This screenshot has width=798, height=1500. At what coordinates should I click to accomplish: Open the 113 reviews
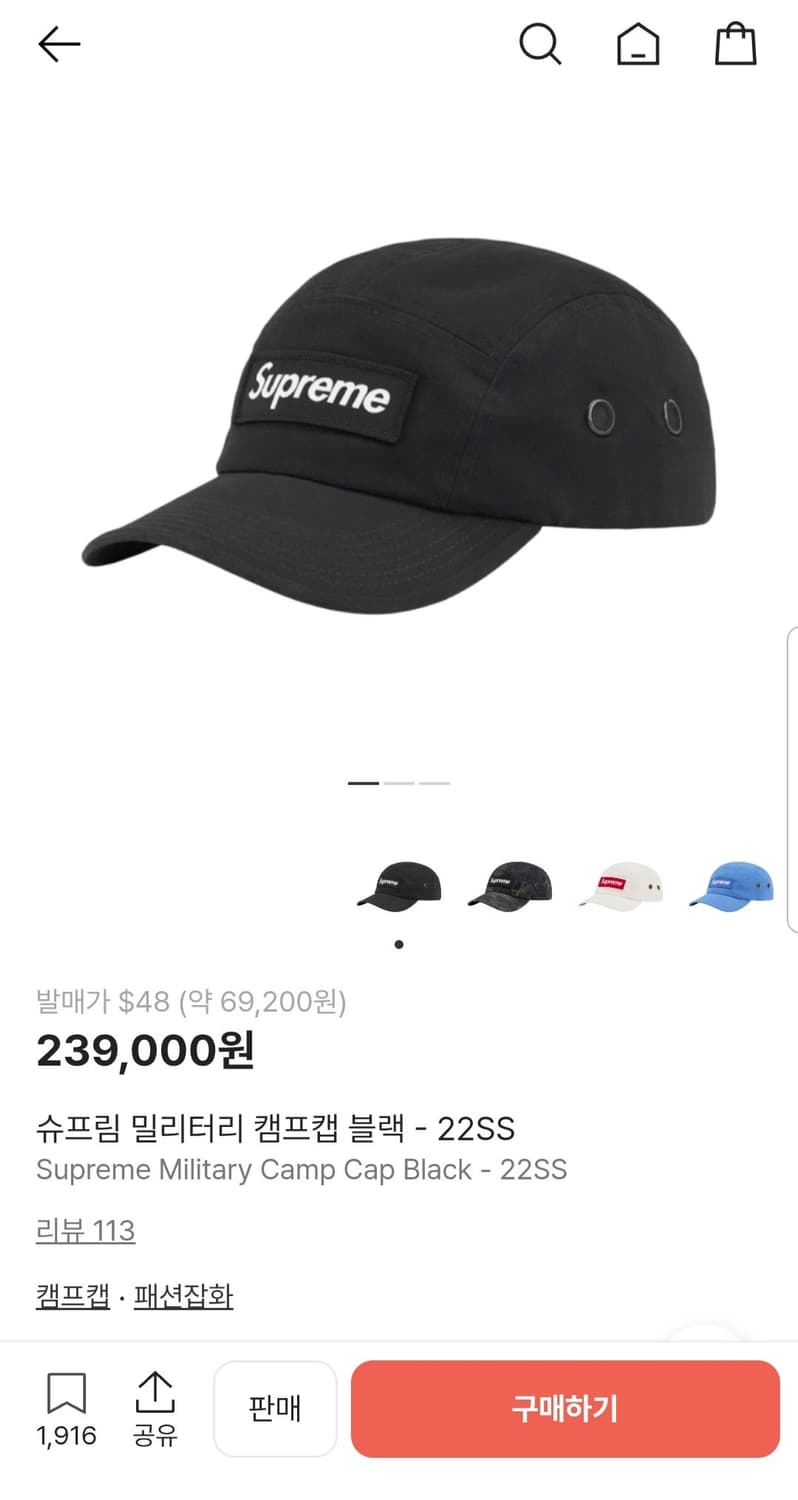click(85, 1230)
